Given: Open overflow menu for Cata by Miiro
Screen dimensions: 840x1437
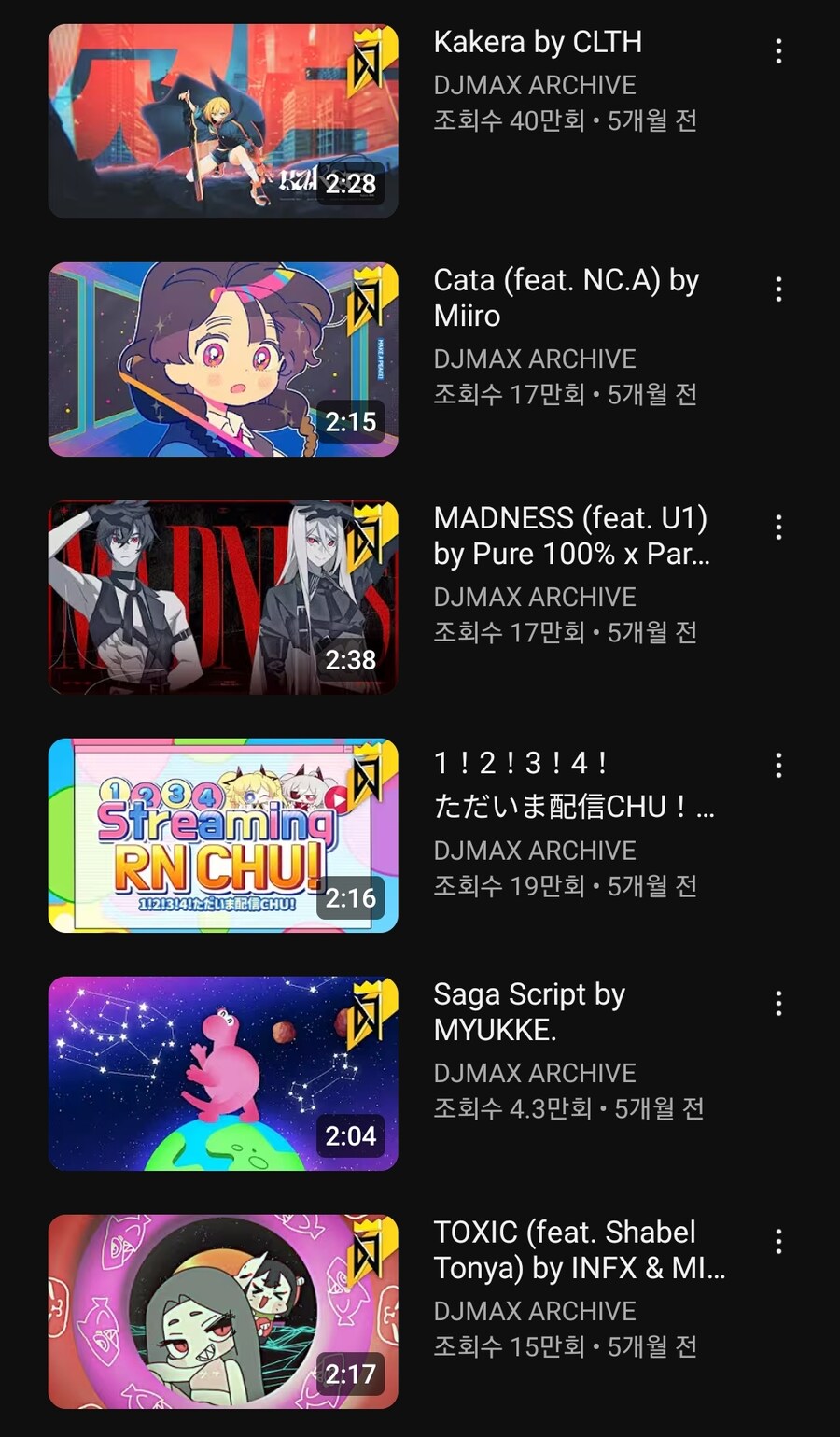Looking at the screenshot, I should 778,289.
